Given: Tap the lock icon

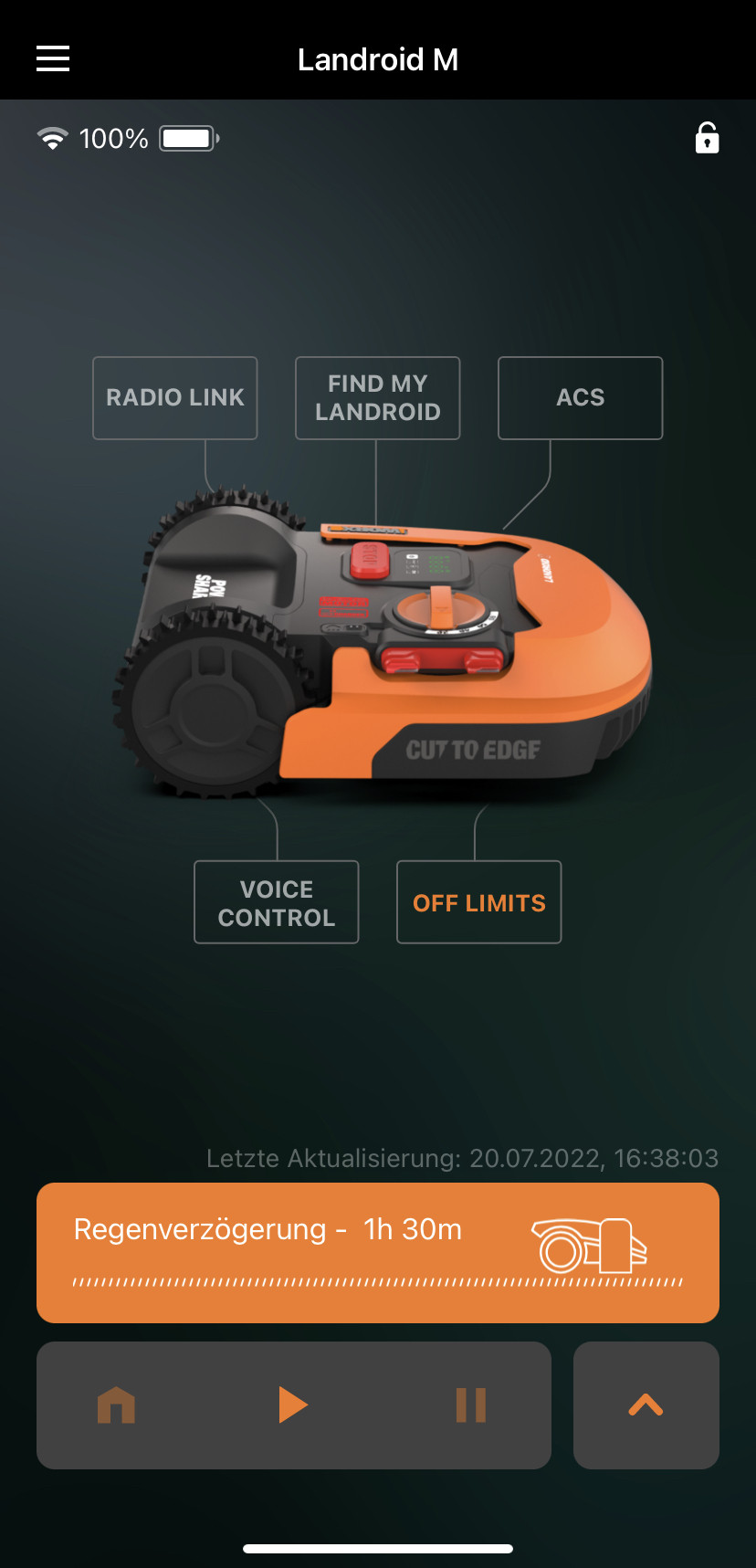Looking at the screenshot, I should pos(707,138).
